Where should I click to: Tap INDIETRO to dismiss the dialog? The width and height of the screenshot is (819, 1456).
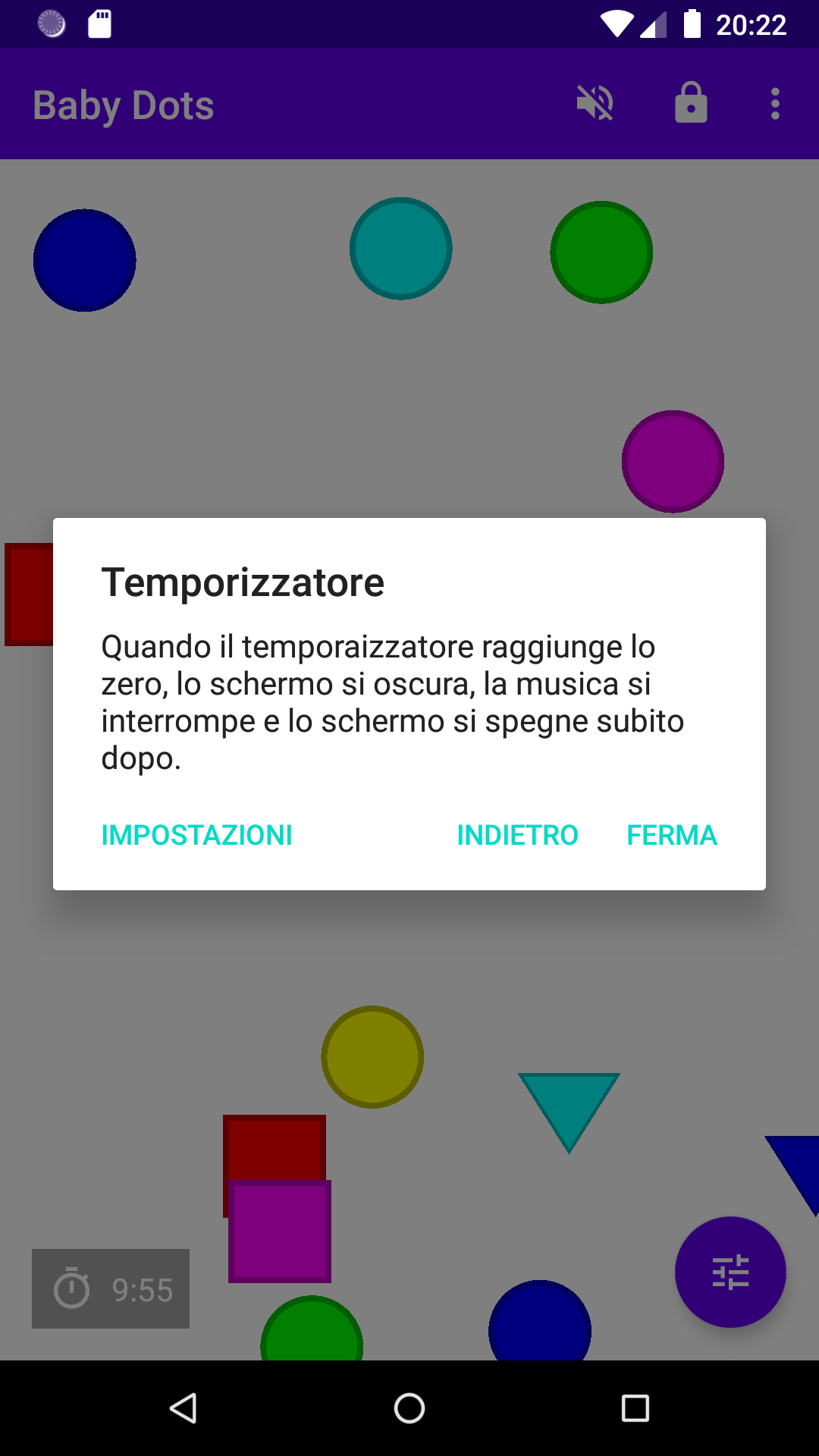pos(517,835)
